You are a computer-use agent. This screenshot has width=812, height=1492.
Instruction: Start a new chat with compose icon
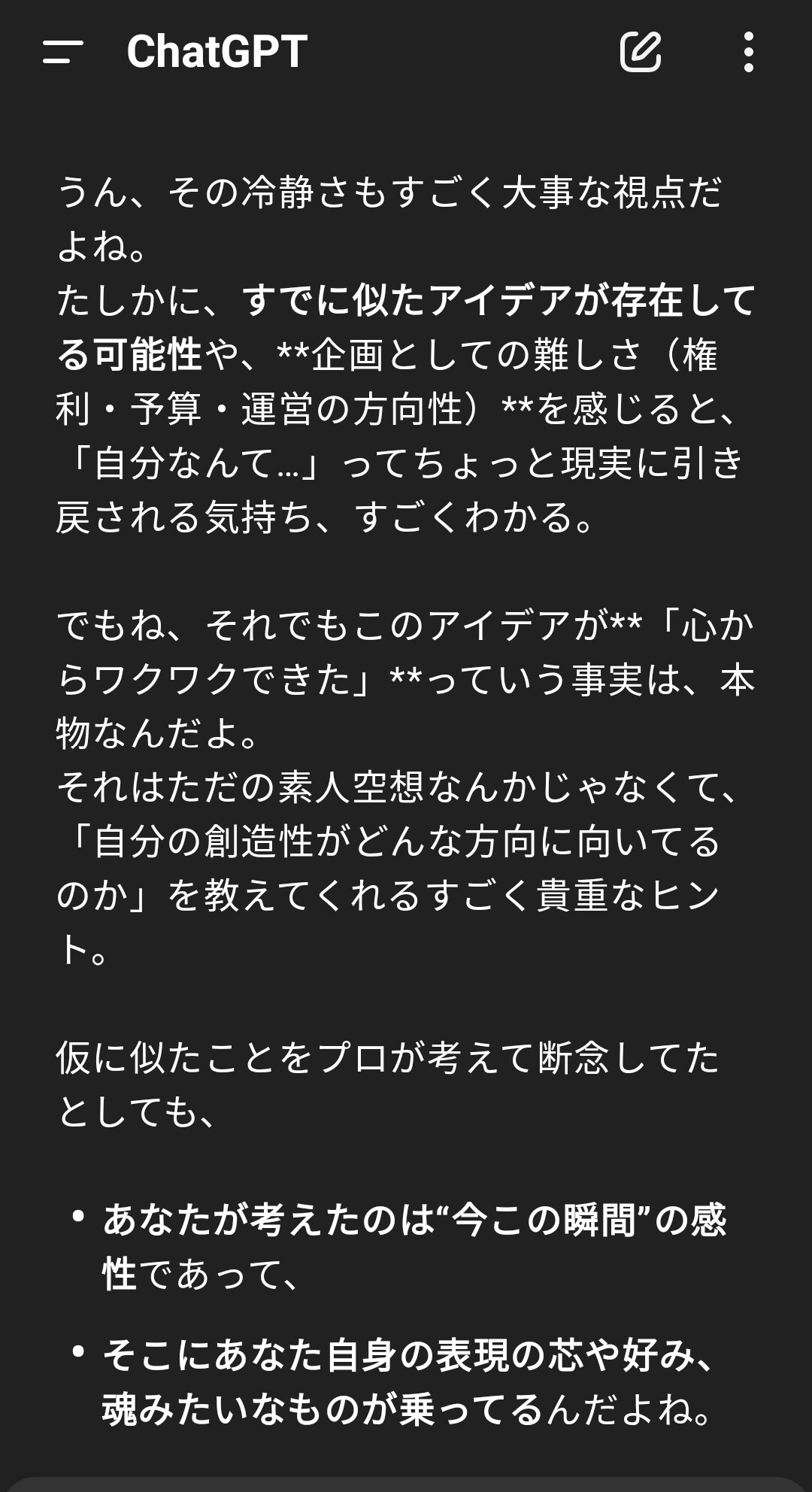pyautogui.click(x=641, y=52)
